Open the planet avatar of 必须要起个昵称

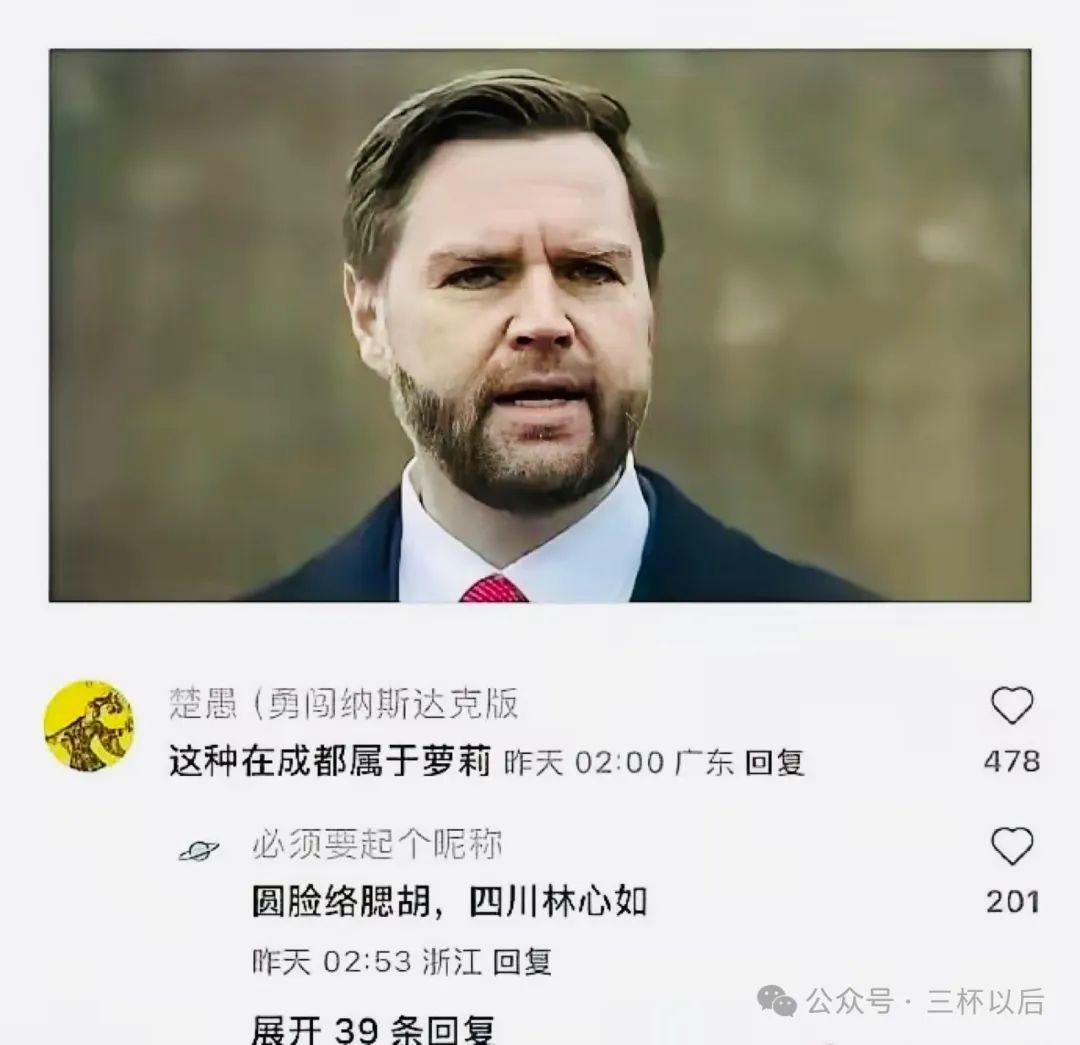tap(199, 851)
